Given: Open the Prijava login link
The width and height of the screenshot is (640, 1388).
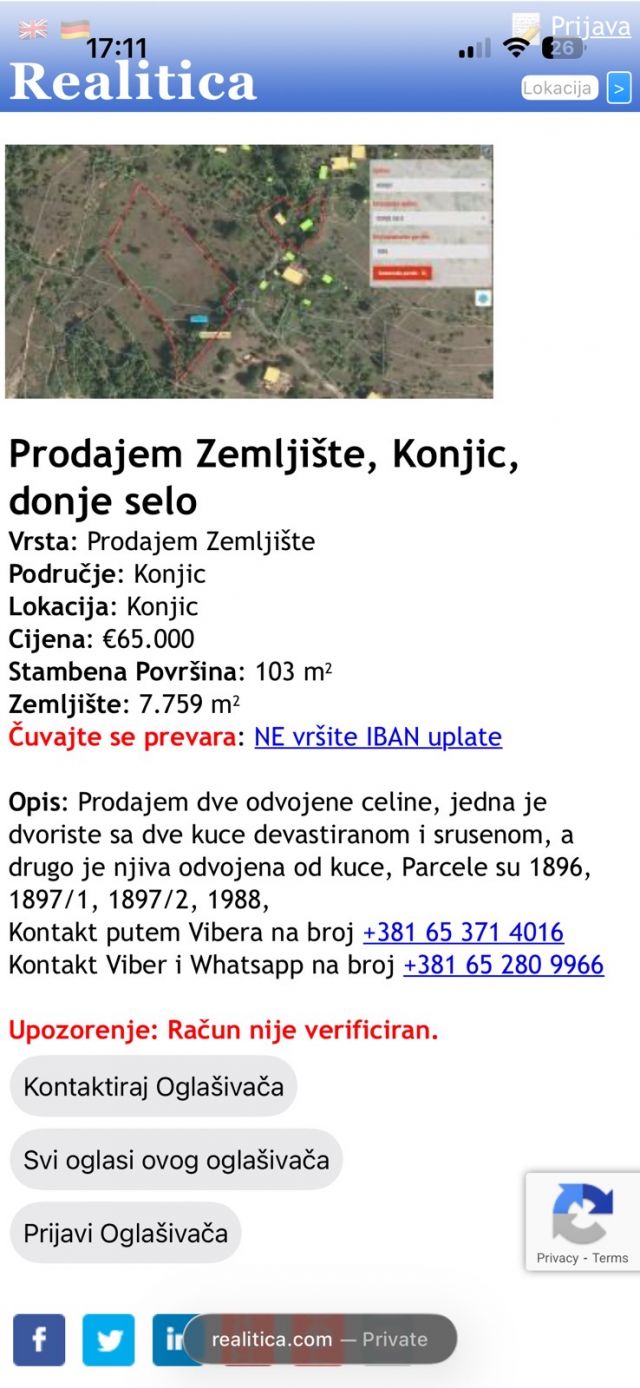Looking at the screenshot, I should pyautogui.click(x=590, y=27).
